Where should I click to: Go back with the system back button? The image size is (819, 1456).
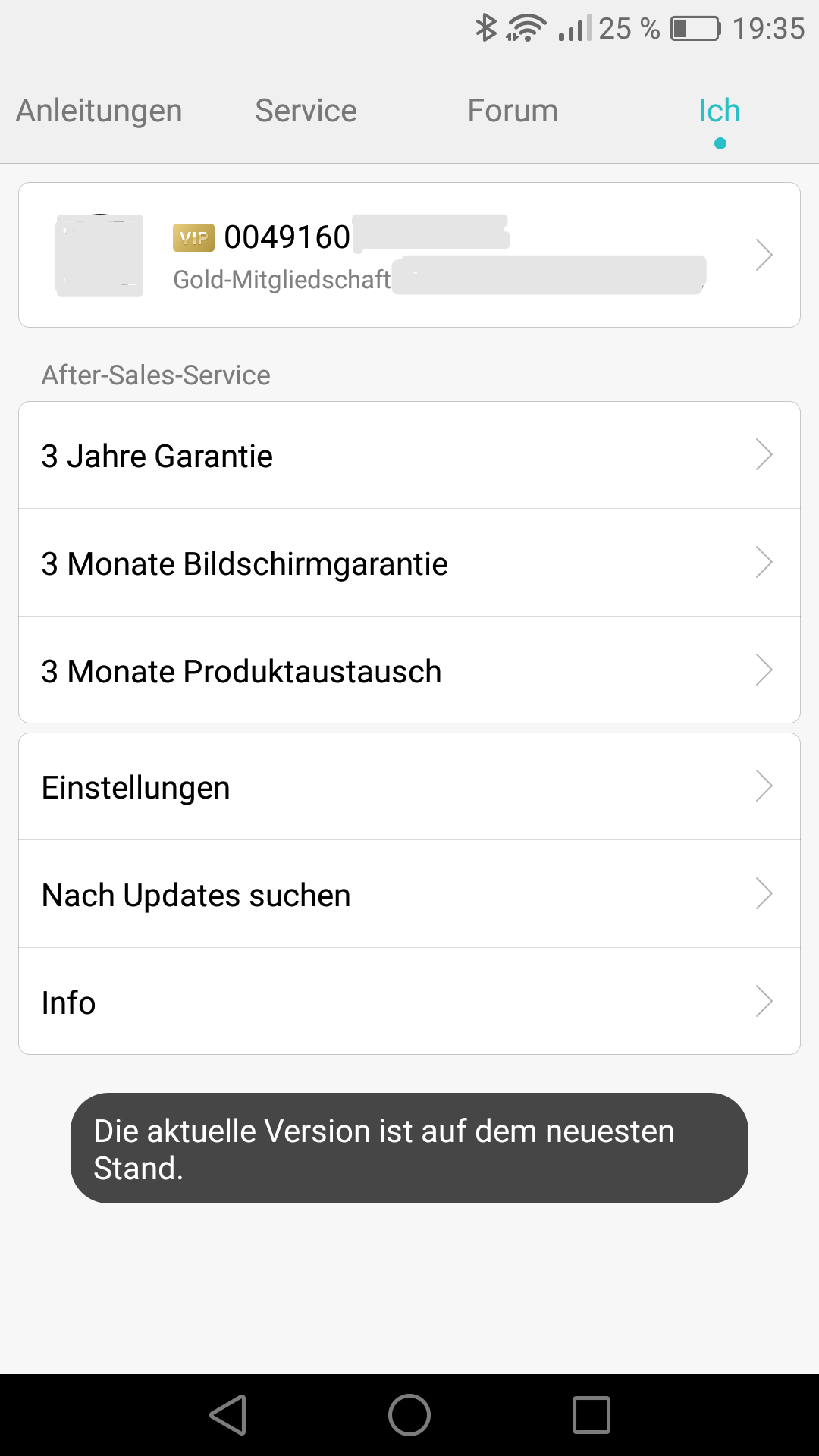coord(228,1415)
